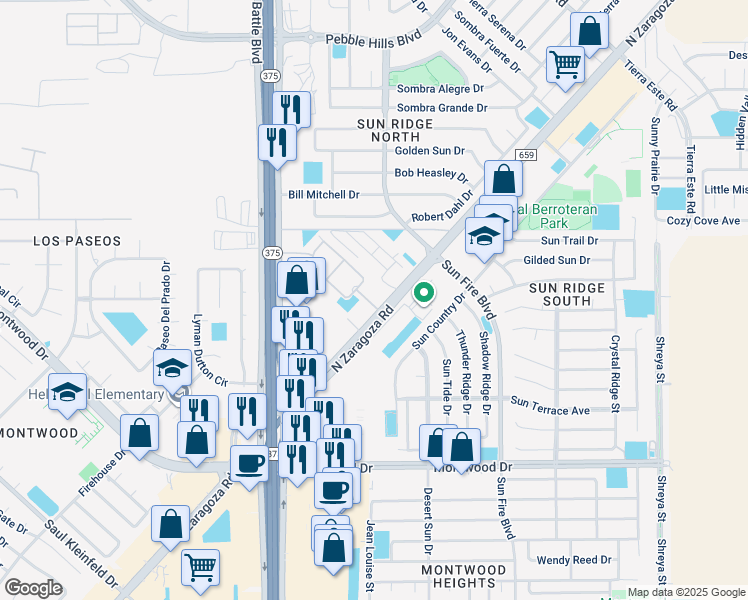Select coffee cup marker on the highway at Montwood

pyautogui.click(x=248, y=463)
